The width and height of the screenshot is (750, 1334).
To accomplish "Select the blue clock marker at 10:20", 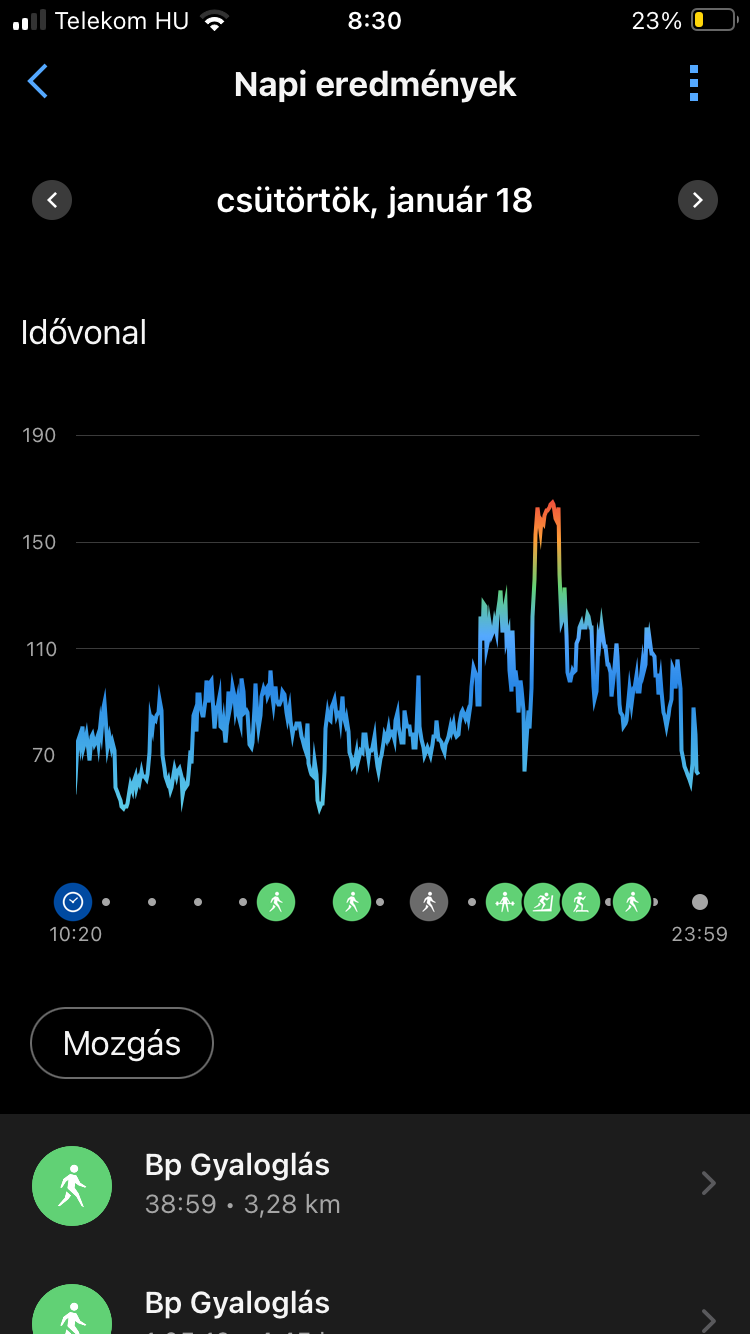I will pos(73,902).
